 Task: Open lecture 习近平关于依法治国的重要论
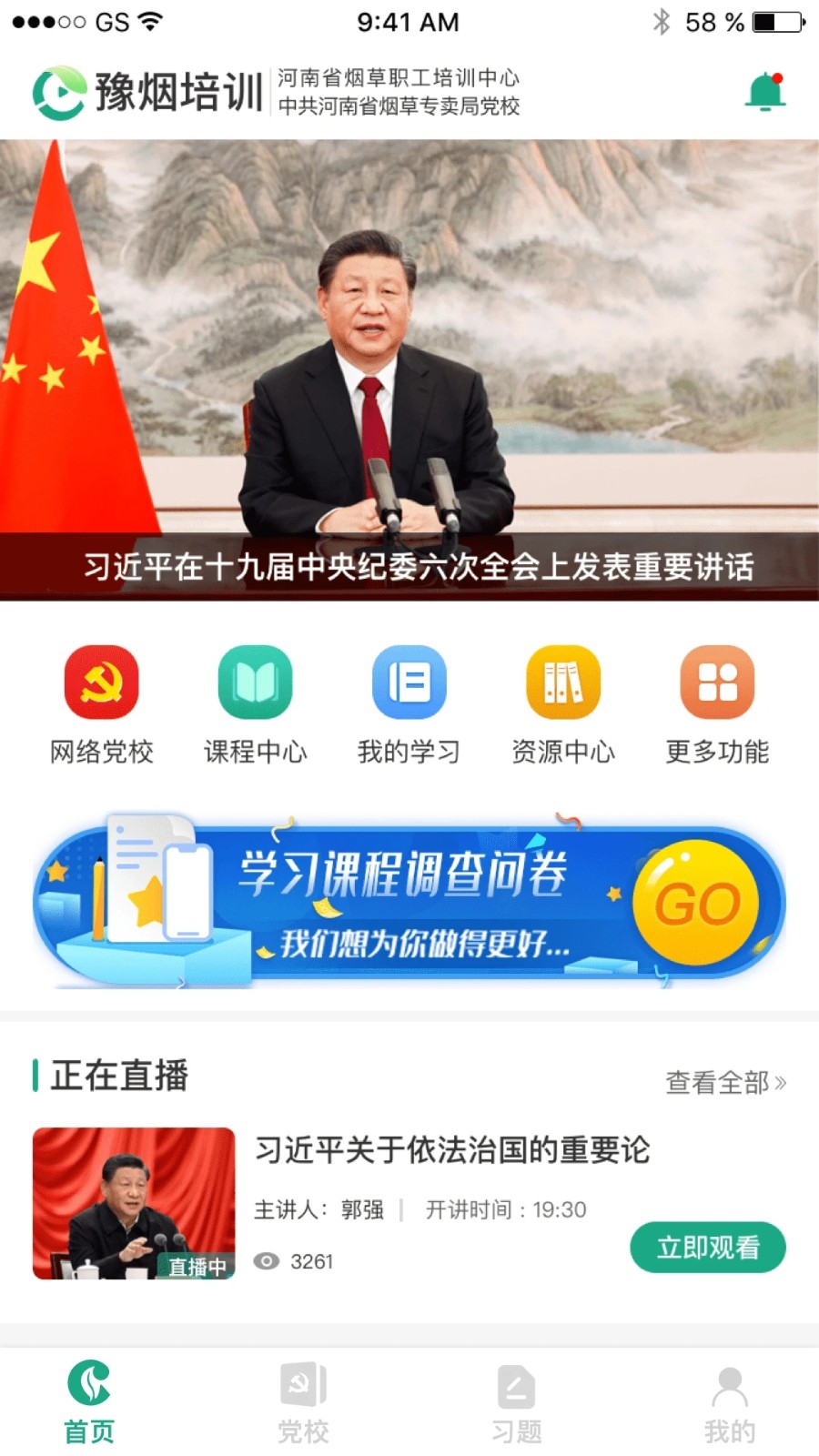pos(453,1152)
